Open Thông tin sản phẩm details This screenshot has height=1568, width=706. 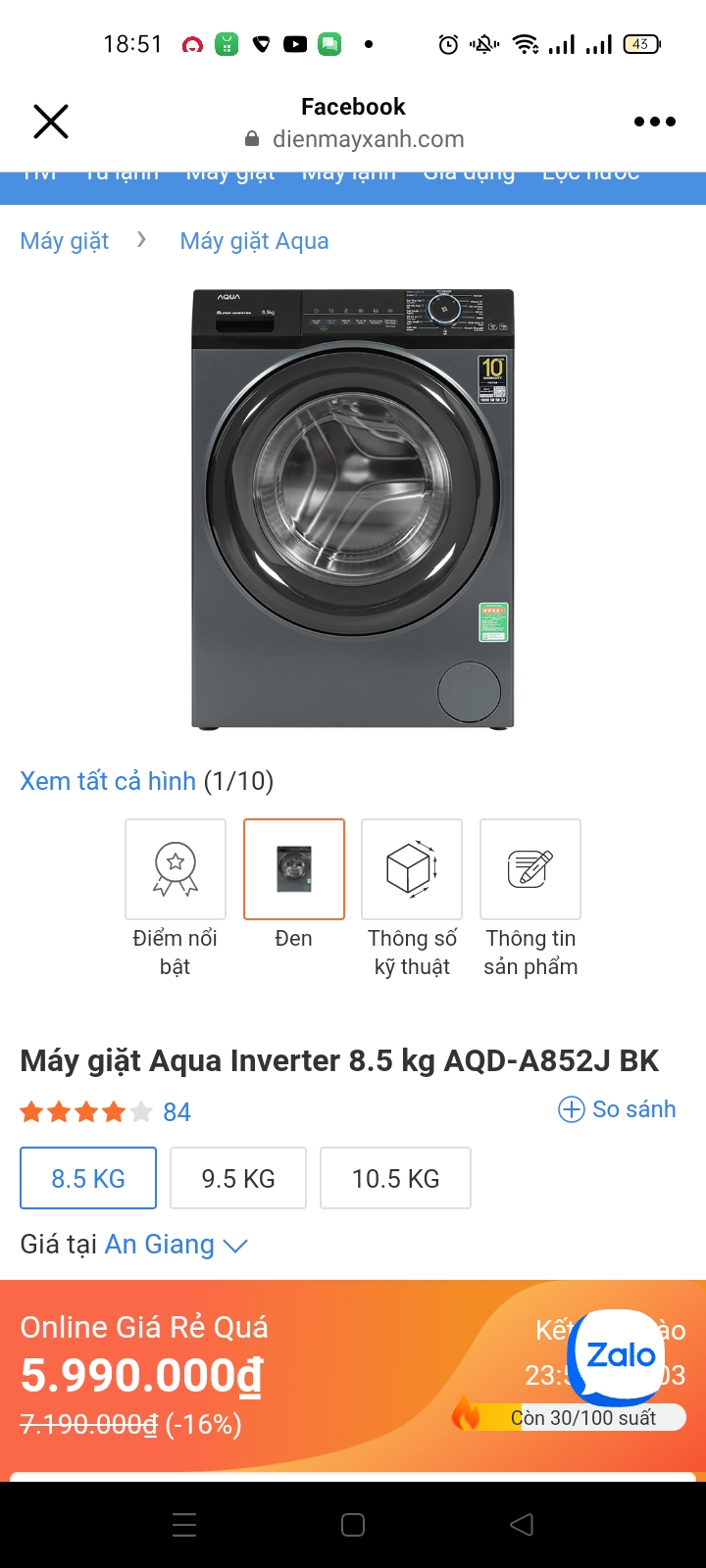530,869
